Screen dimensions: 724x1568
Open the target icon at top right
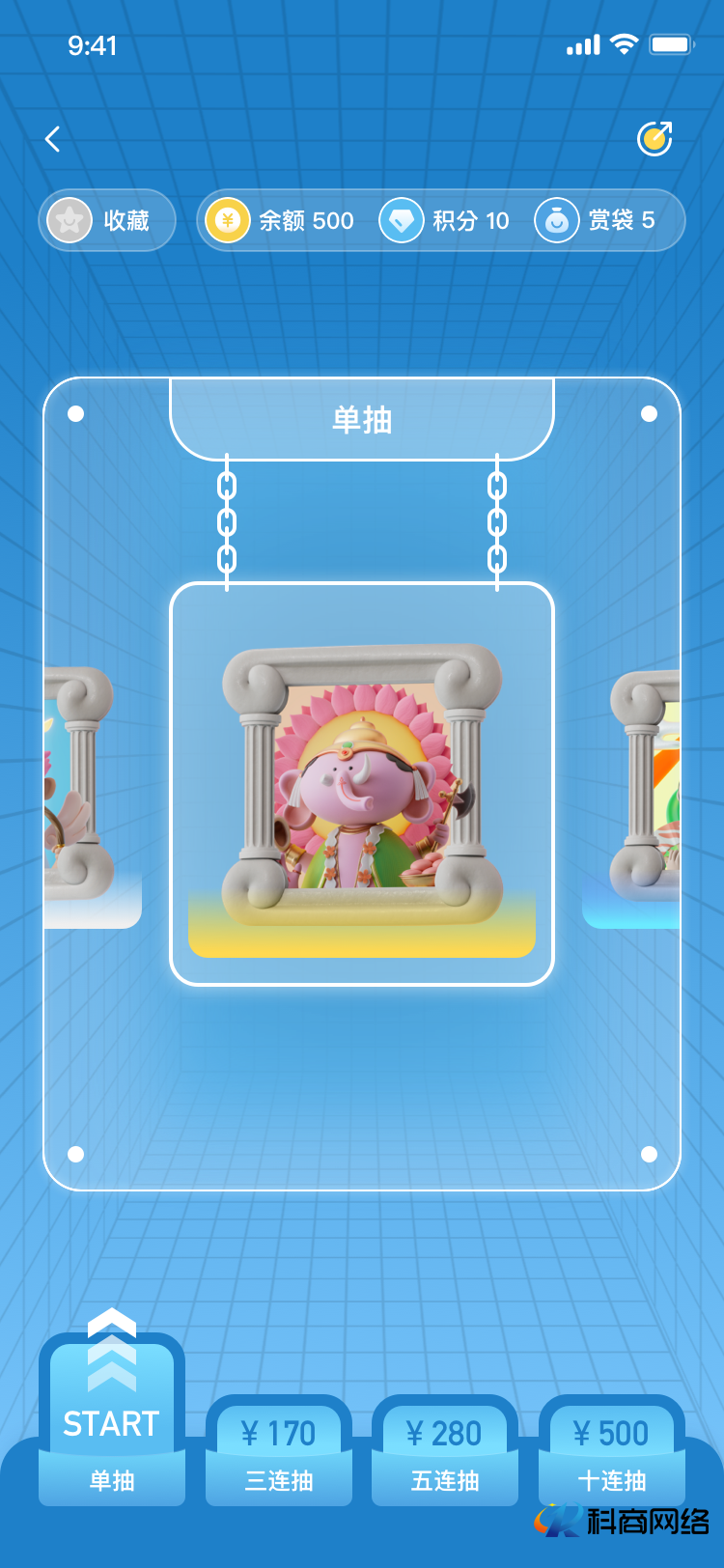[654, 139]
